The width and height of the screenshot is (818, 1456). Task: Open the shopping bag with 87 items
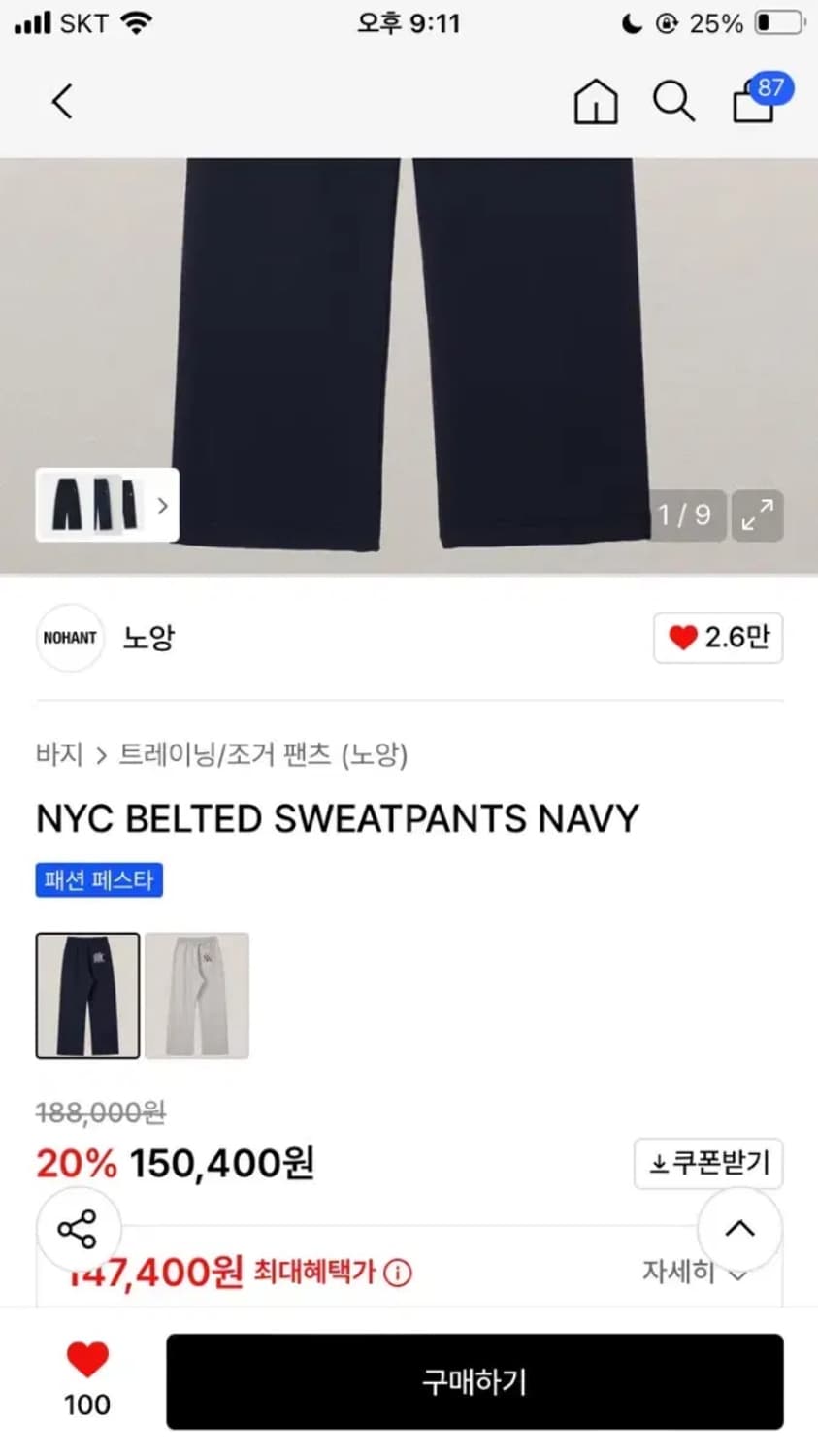point(754,101)
